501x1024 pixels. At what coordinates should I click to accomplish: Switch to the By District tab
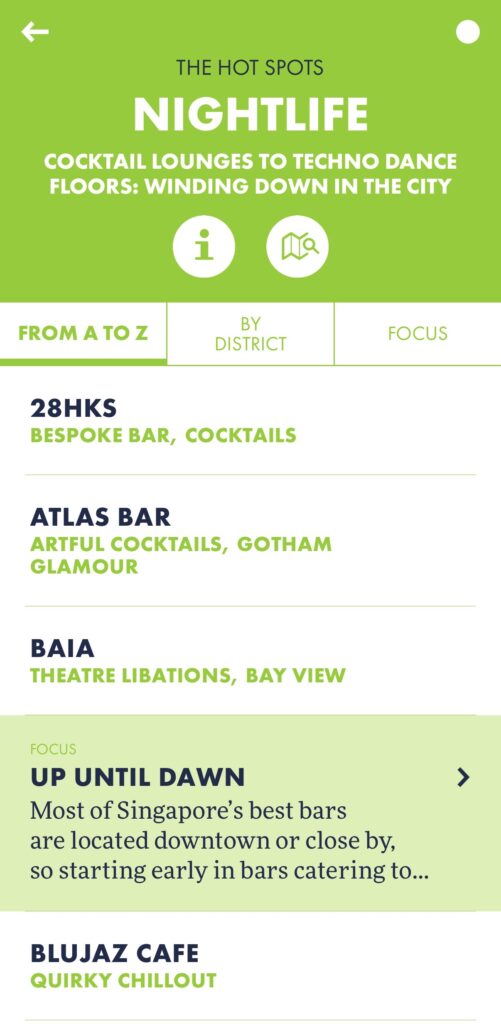250,334
